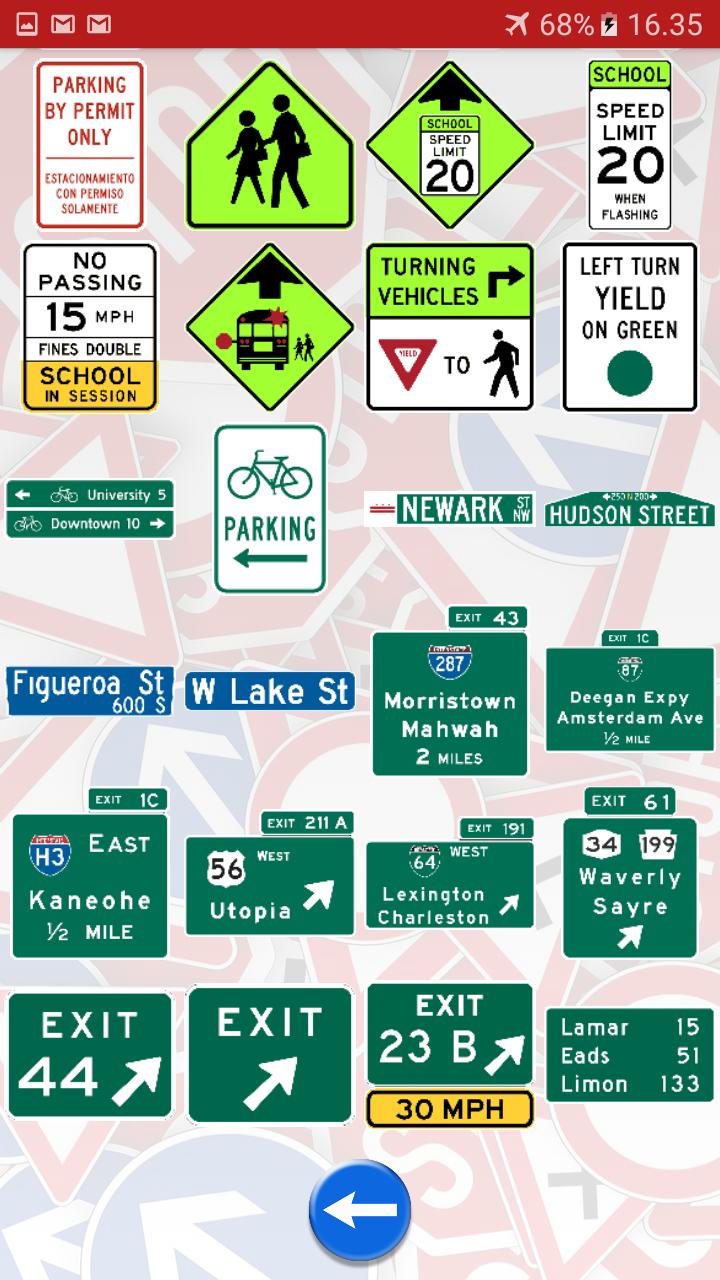The width and height of the screenshot is (720, 1280).
Task: Select the No Passing 15 MPH school sign
Action: coord(90,327)
